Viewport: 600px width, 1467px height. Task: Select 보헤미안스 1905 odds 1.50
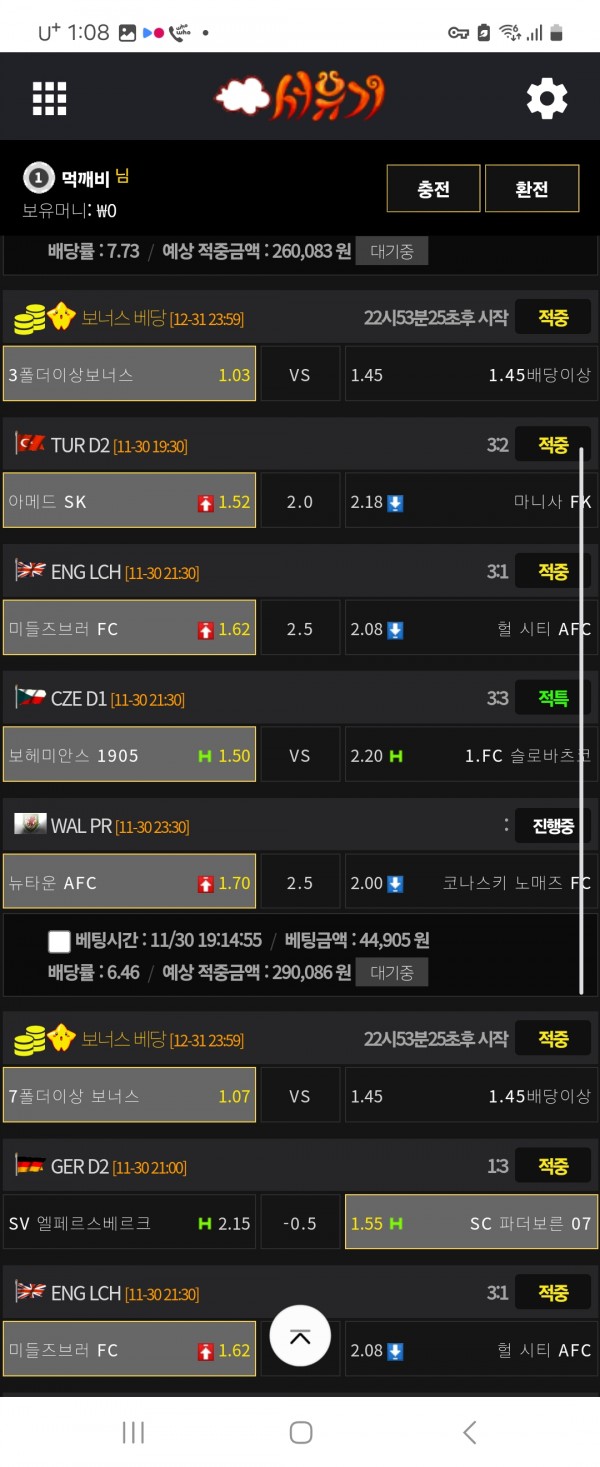pyautogui.click(x=130, y=755)
